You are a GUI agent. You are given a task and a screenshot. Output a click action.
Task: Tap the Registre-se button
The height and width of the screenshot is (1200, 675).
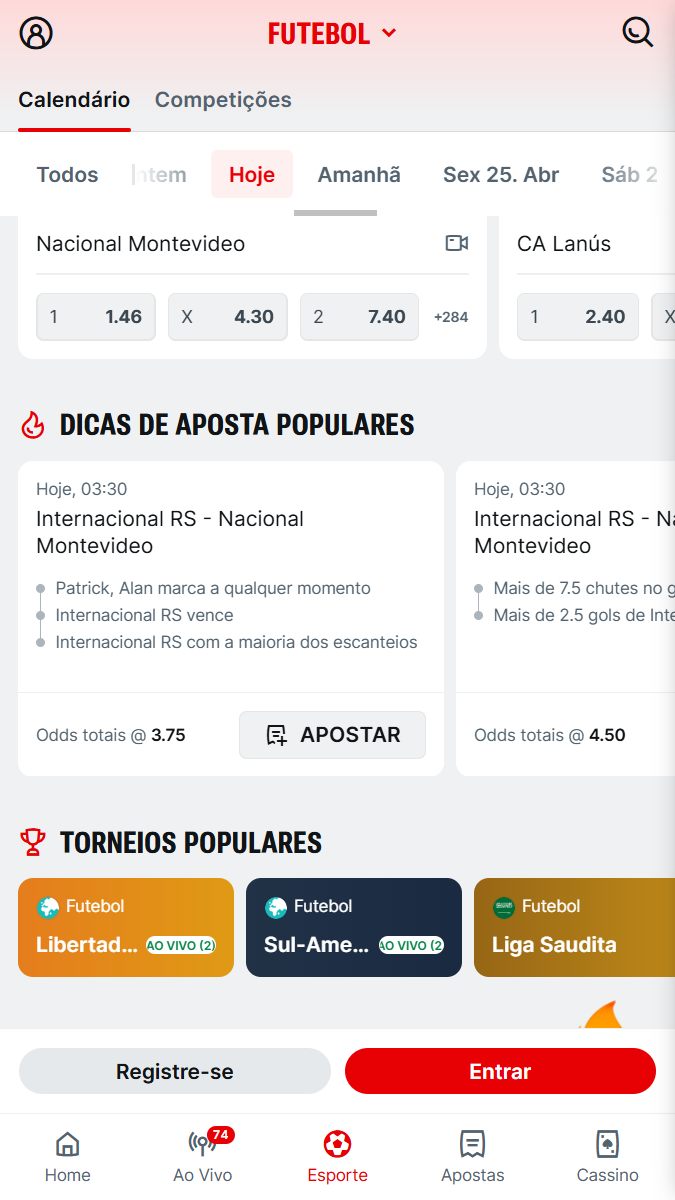pyautogui.click(x=175, y=1071)
